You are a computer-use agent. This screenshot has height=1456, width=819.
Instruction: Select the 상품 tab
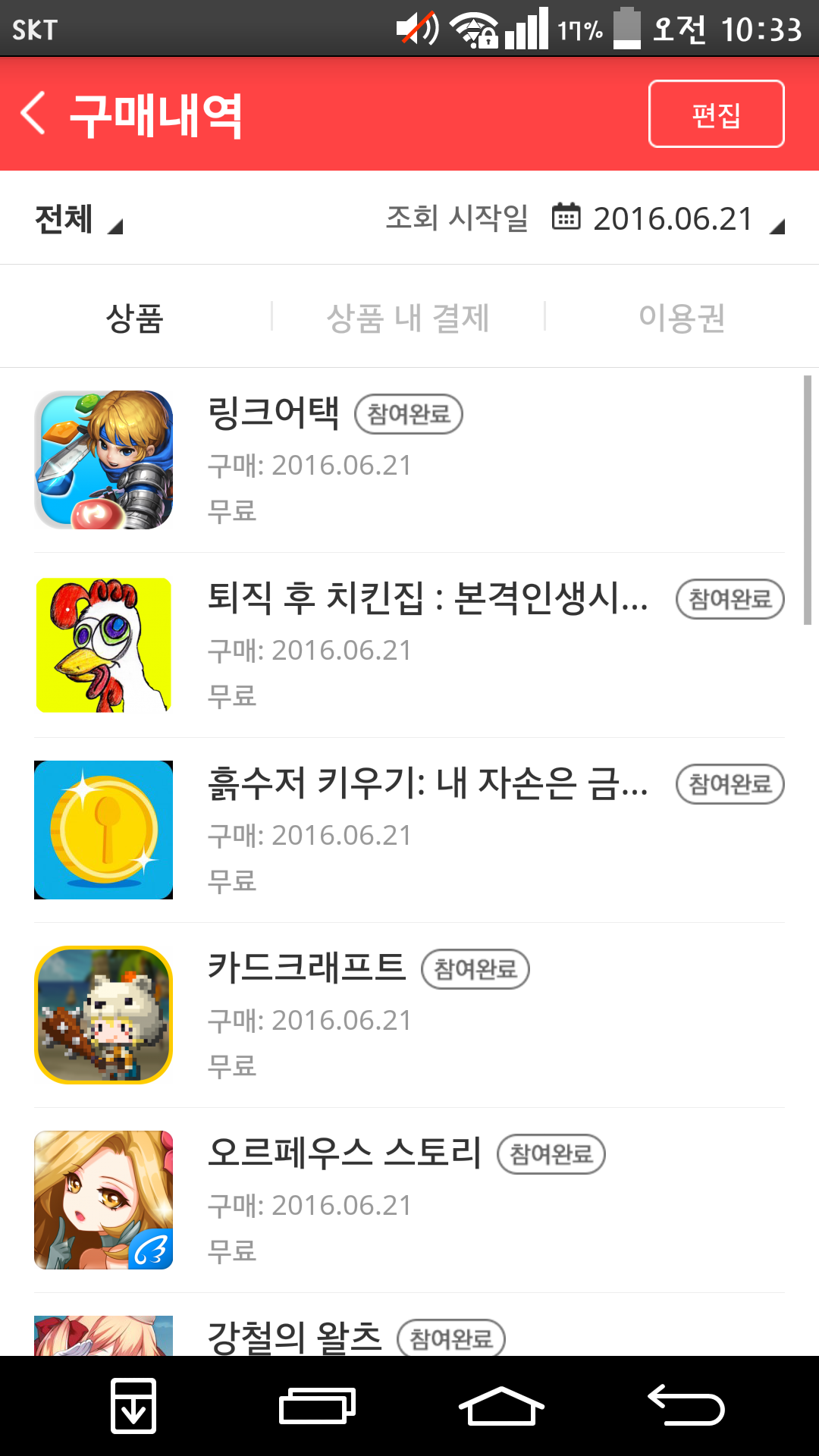[135, 317]
